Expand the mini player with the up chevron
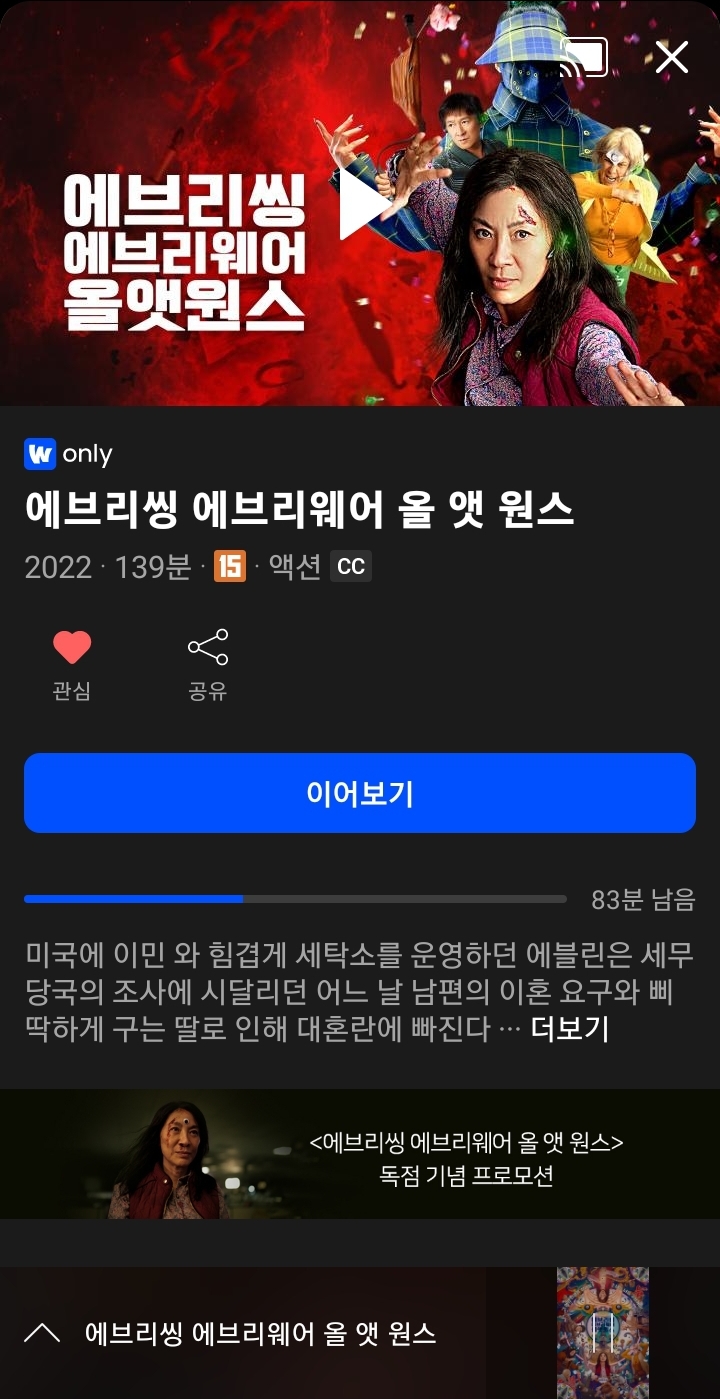Image resolution: width=720 pixels, height=1399 pixels. (x=42, y=1333)
